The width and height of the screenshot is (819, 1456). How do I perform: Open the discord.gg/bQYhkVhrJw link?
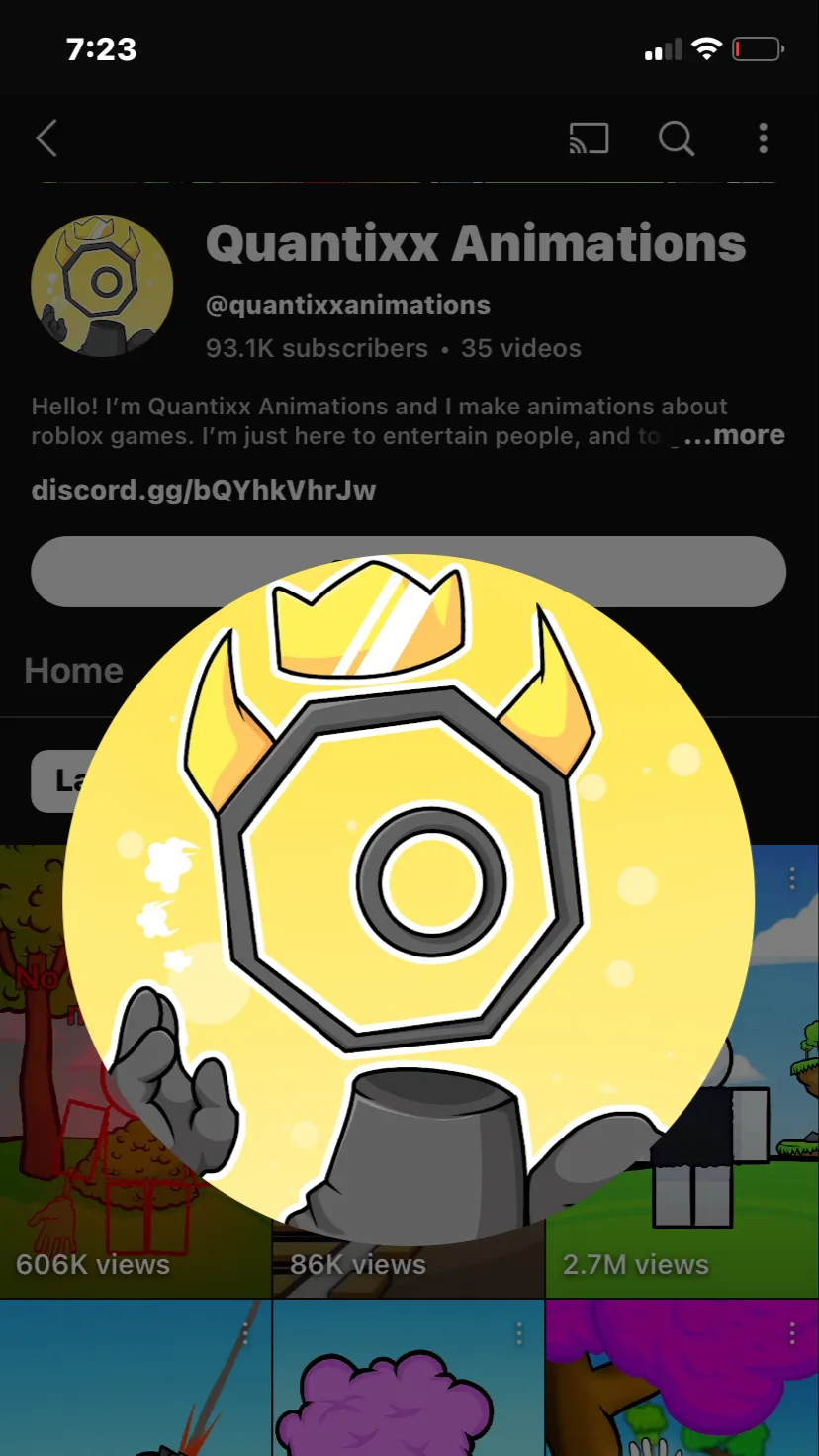pyautogui.click(x=204, y=490)
